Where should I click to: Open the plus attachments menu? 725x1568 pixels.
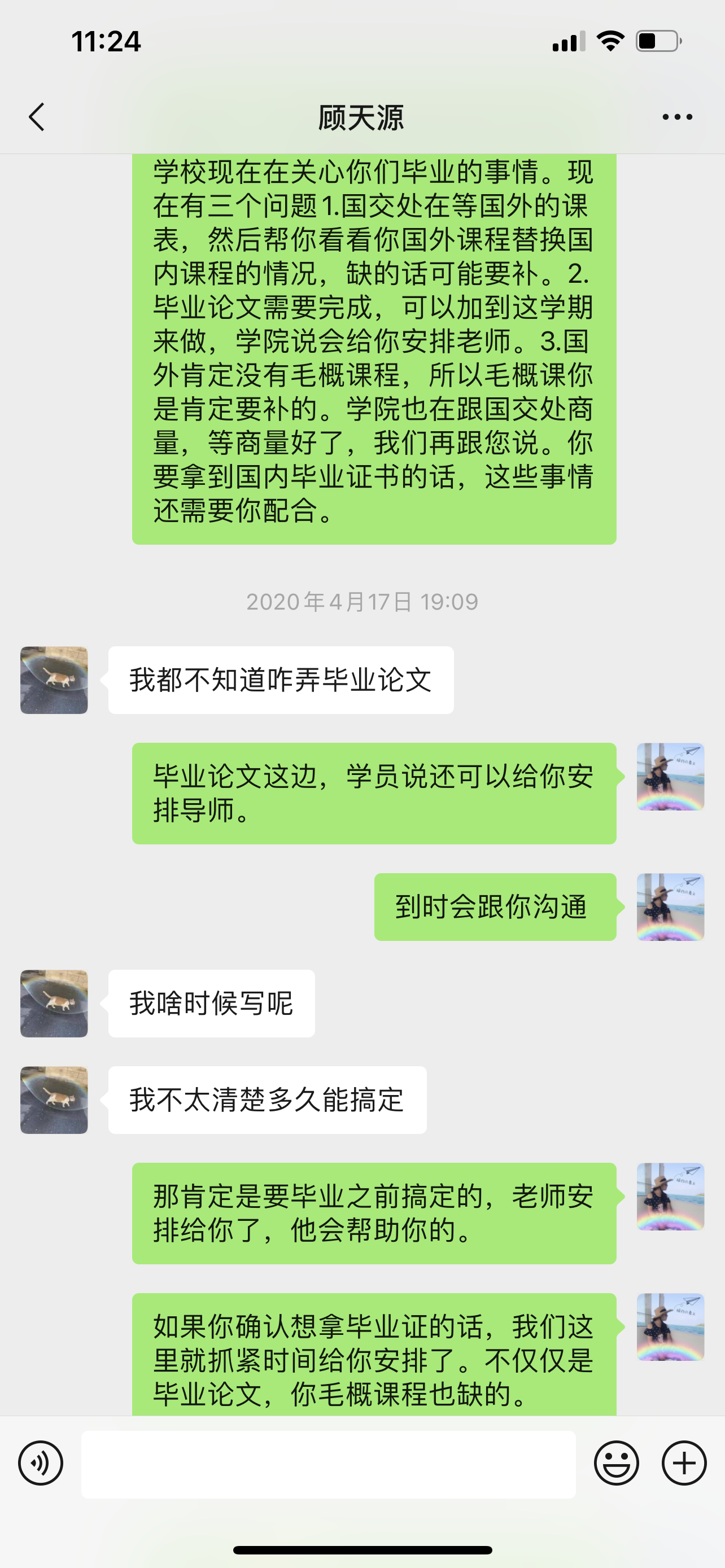pos(684,1462)
